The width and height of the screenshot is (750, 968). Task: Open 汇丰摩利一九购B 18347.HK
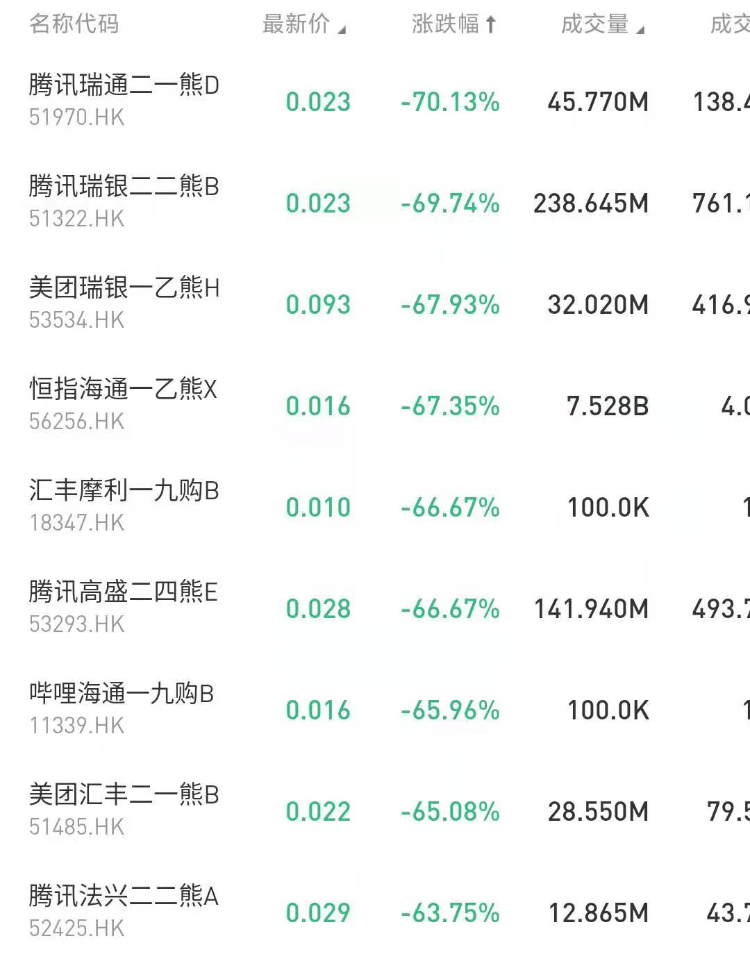124,506
